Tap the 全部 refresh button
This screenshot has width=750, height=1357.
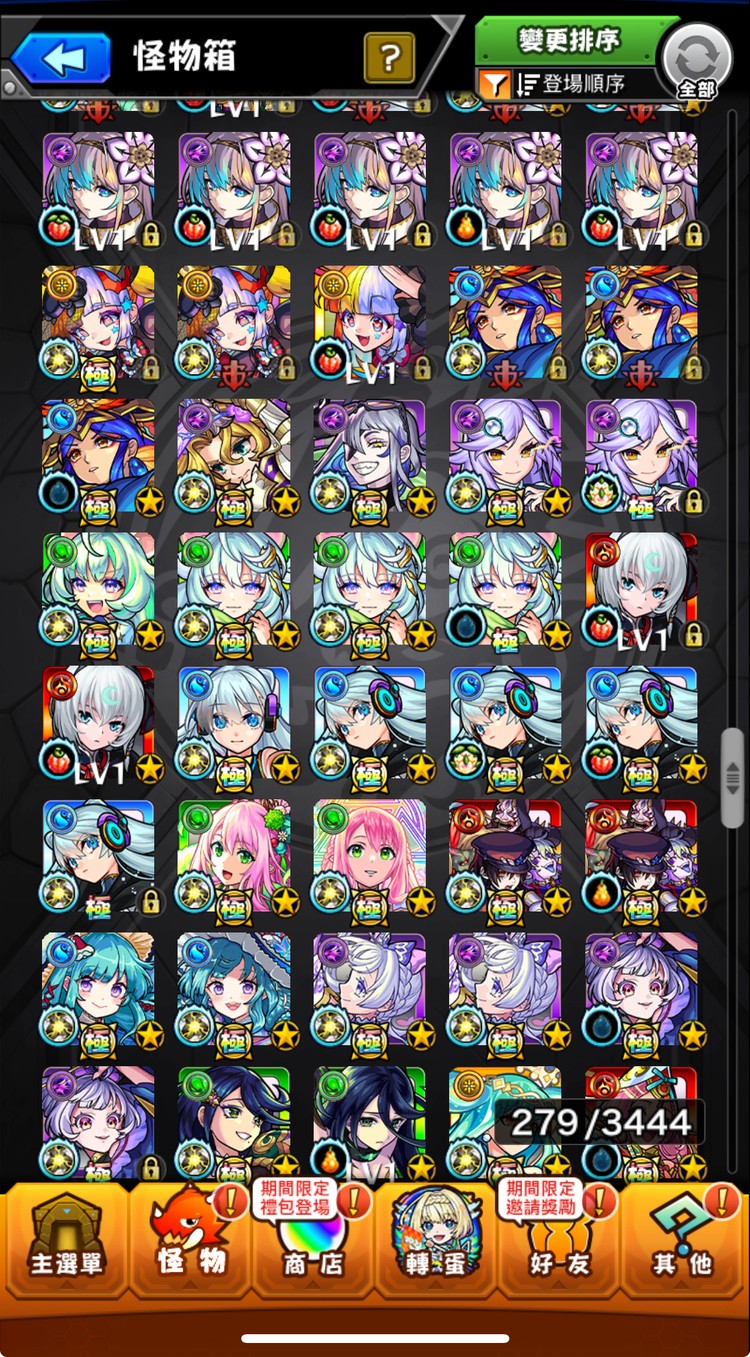pos(697,62)
